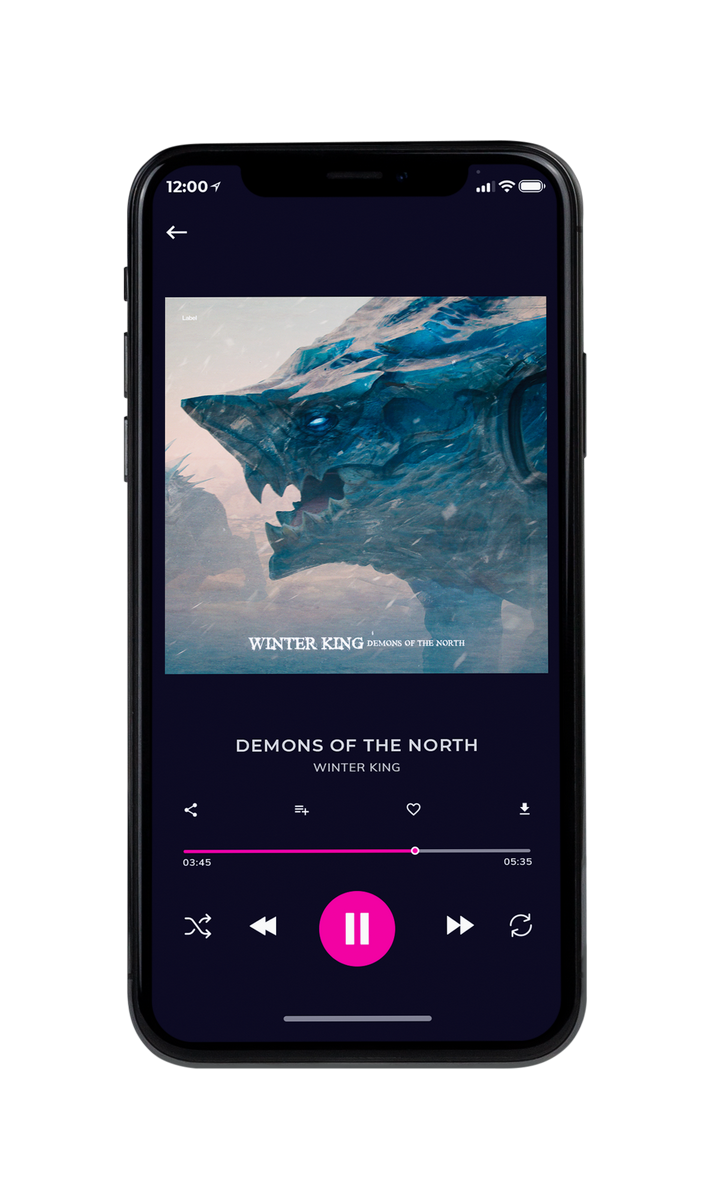This screenshot has width=720, height=1200.
Task: Tap the playback progress bar to seek
Action: point(357,851)
